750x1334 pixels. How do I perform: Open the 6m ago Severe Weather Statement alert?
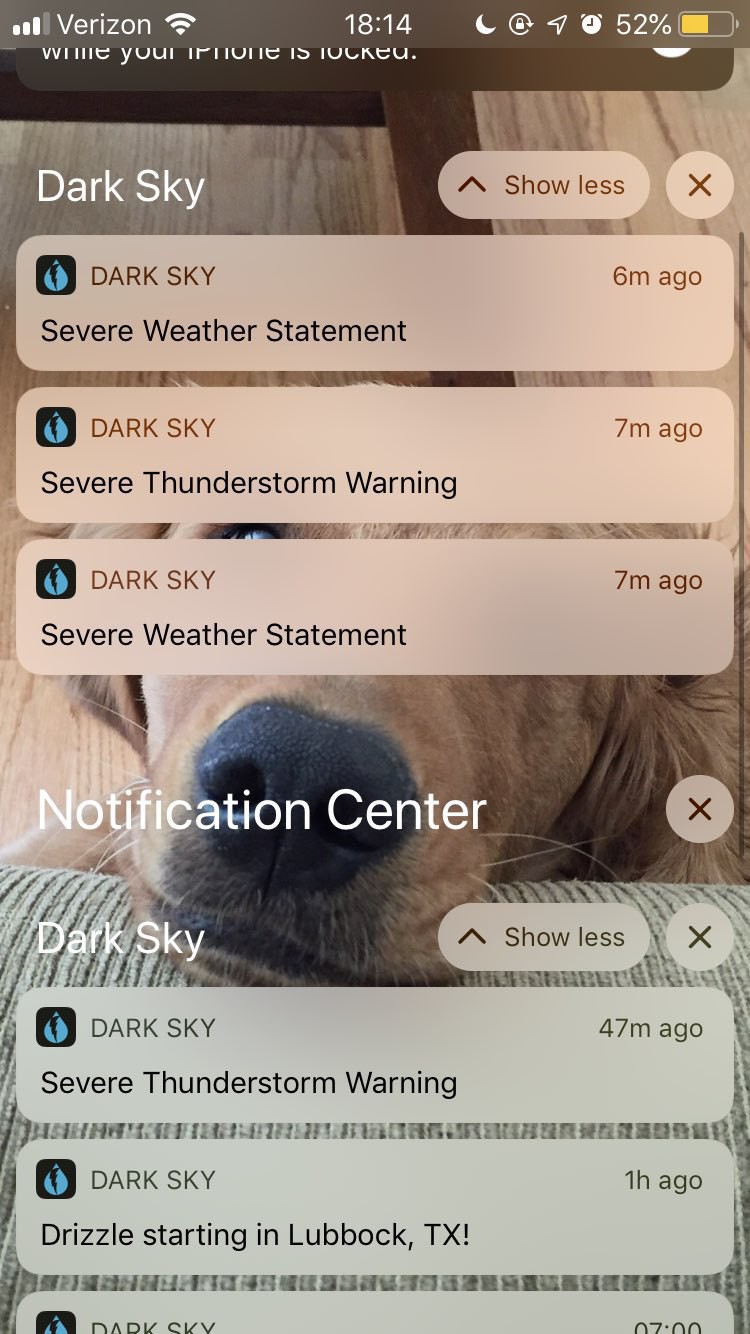pyautogui.click(x=374, y=304)
